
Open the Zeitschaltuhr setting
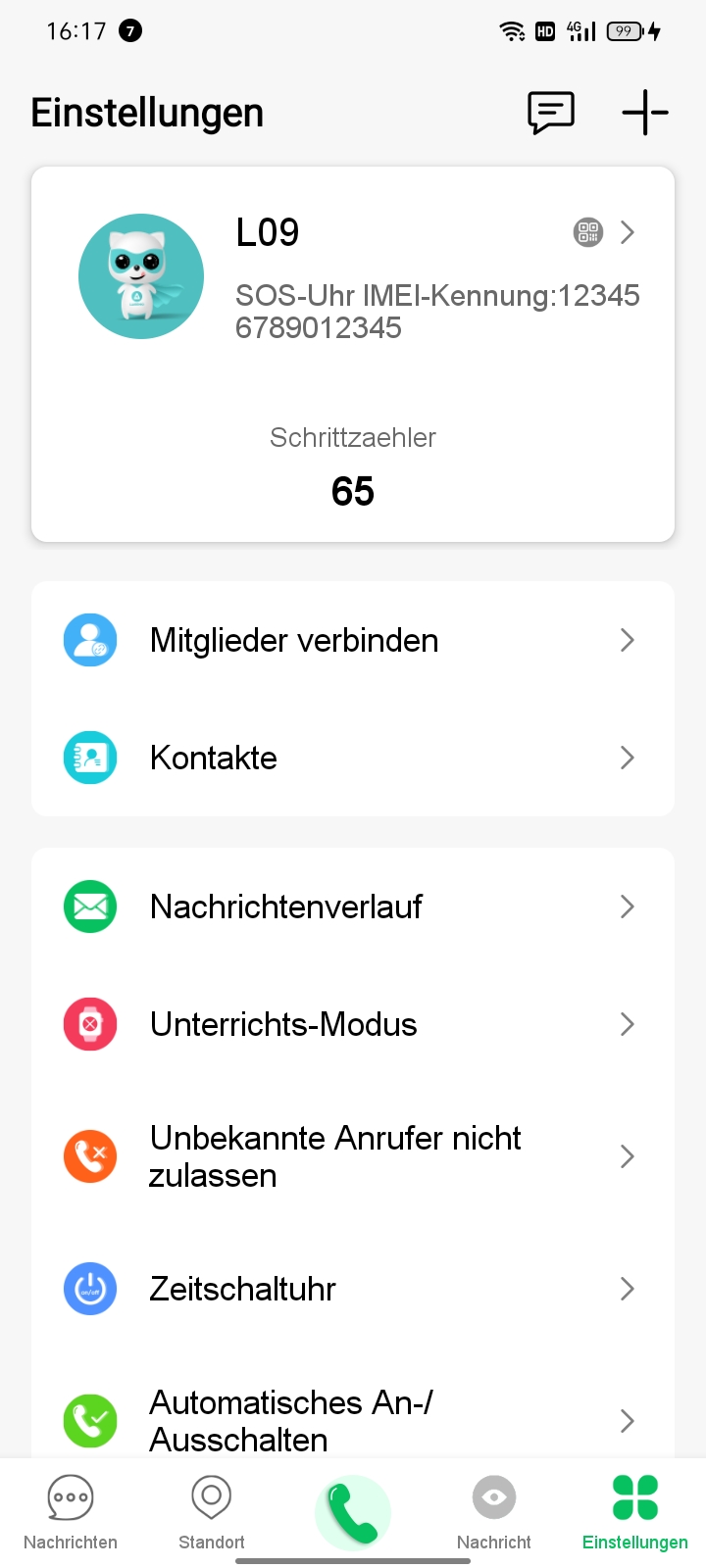[353, 1289]
